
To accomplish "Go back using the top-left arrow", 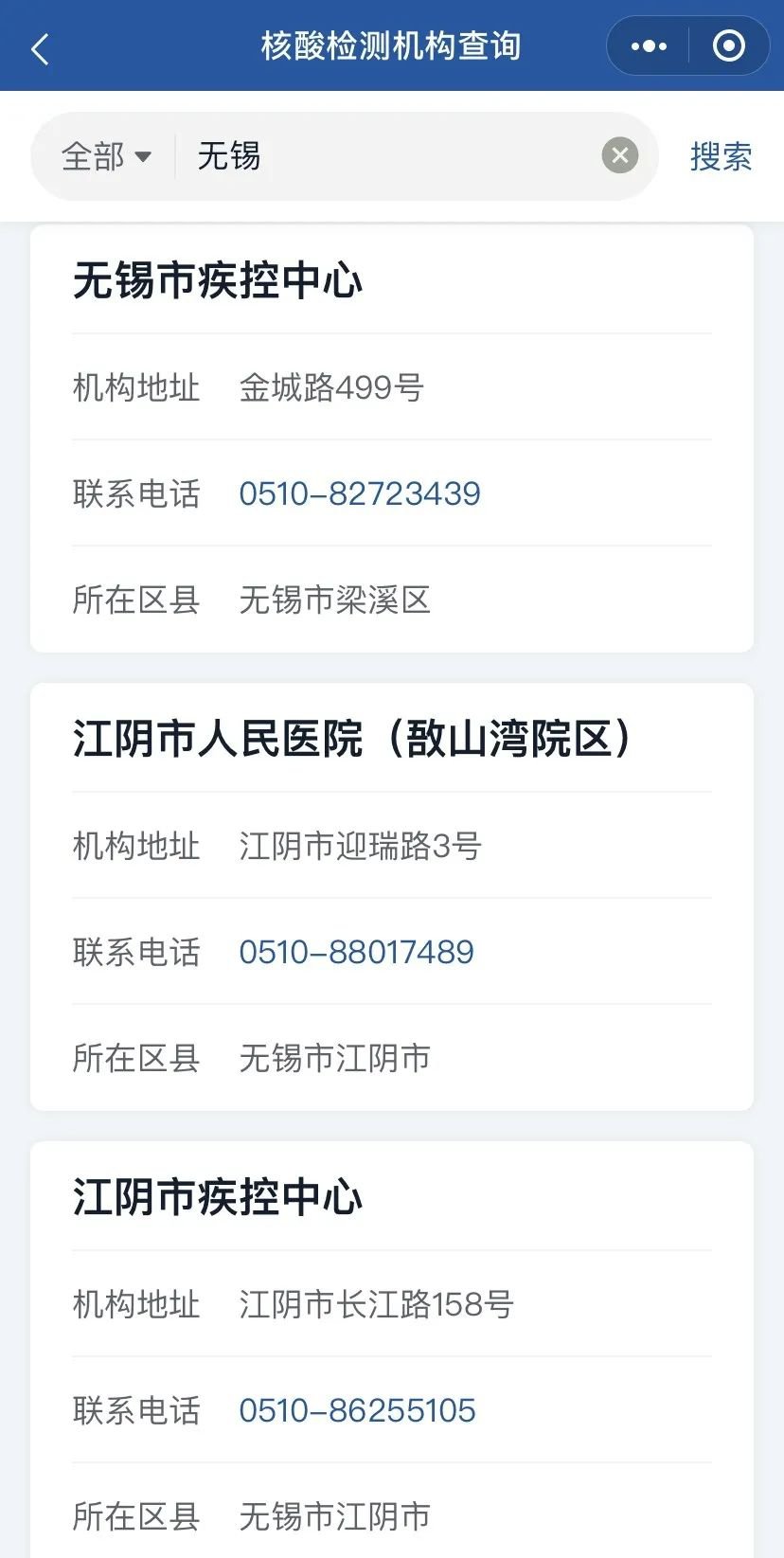I will 40,47.
